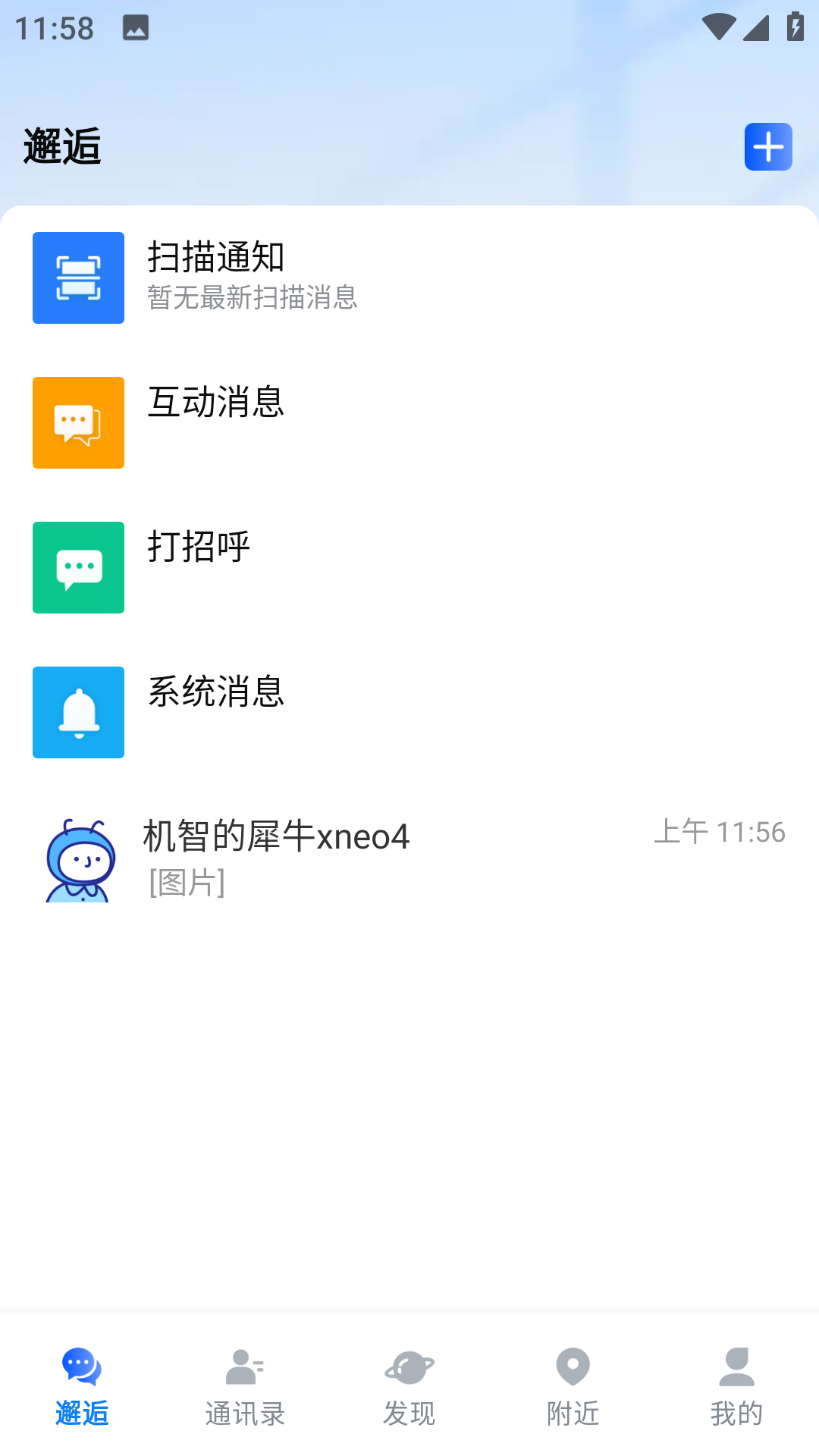Tap the 通讯录 contacts icon

245,1365
